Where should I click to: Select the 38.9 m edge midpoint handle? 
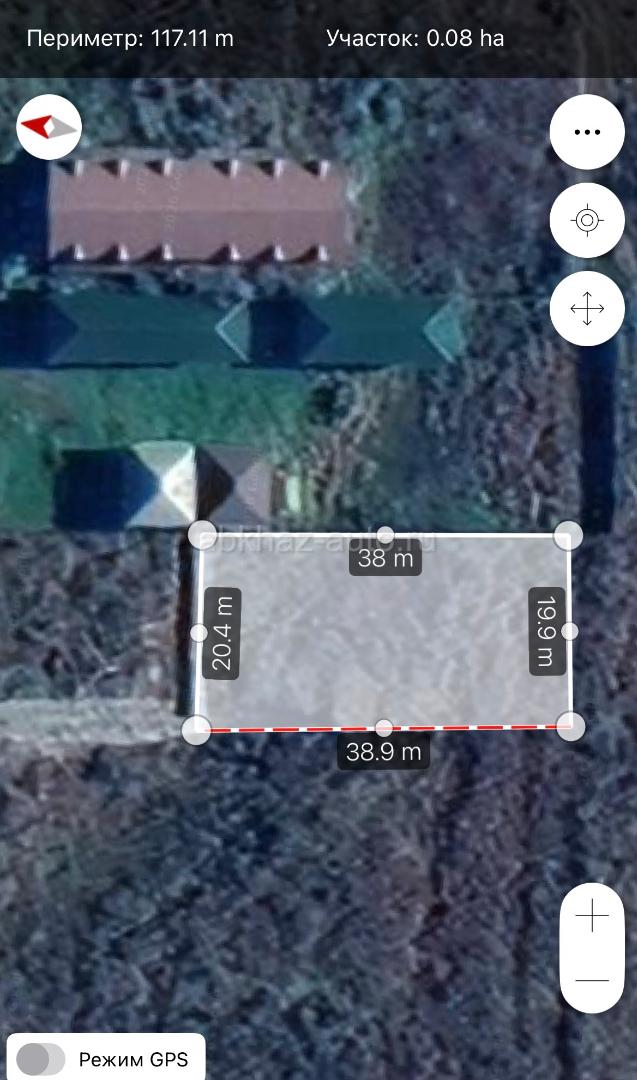pos(383,728)
